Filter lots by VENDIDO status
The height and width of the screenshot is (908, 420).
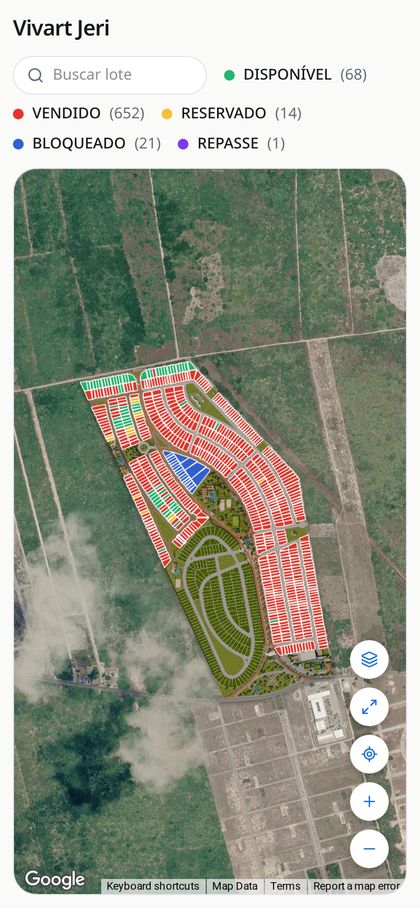pos(79,114)
